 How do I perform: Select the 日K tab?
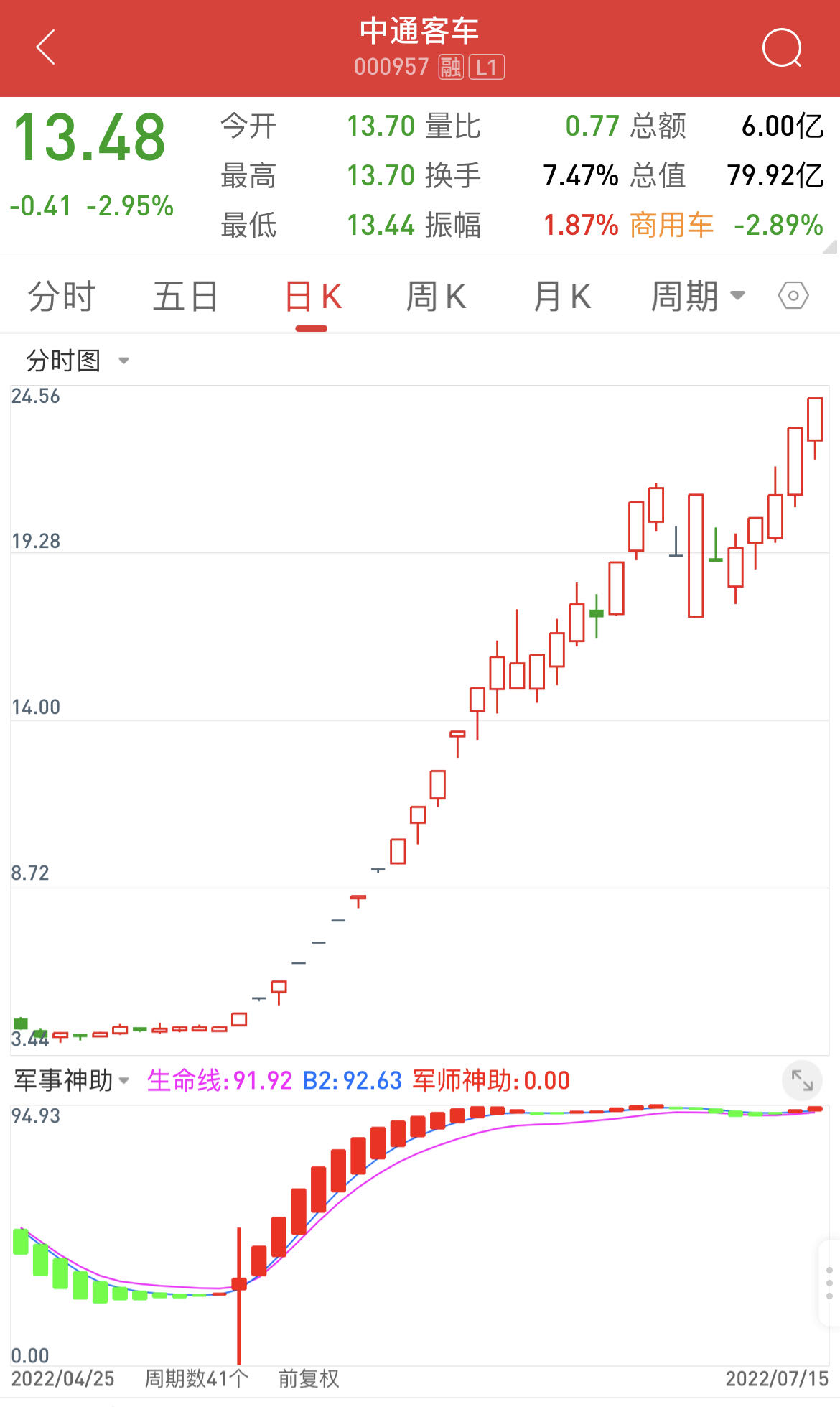tap(313, 297)
